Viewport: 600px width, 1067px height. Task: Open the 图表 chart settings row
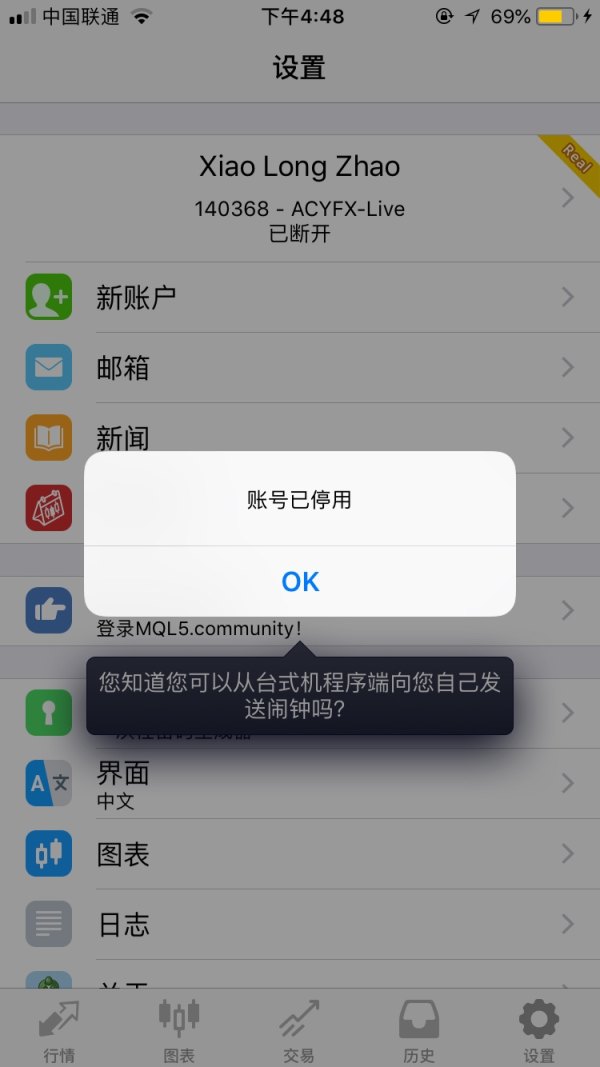tap(300, 853)
